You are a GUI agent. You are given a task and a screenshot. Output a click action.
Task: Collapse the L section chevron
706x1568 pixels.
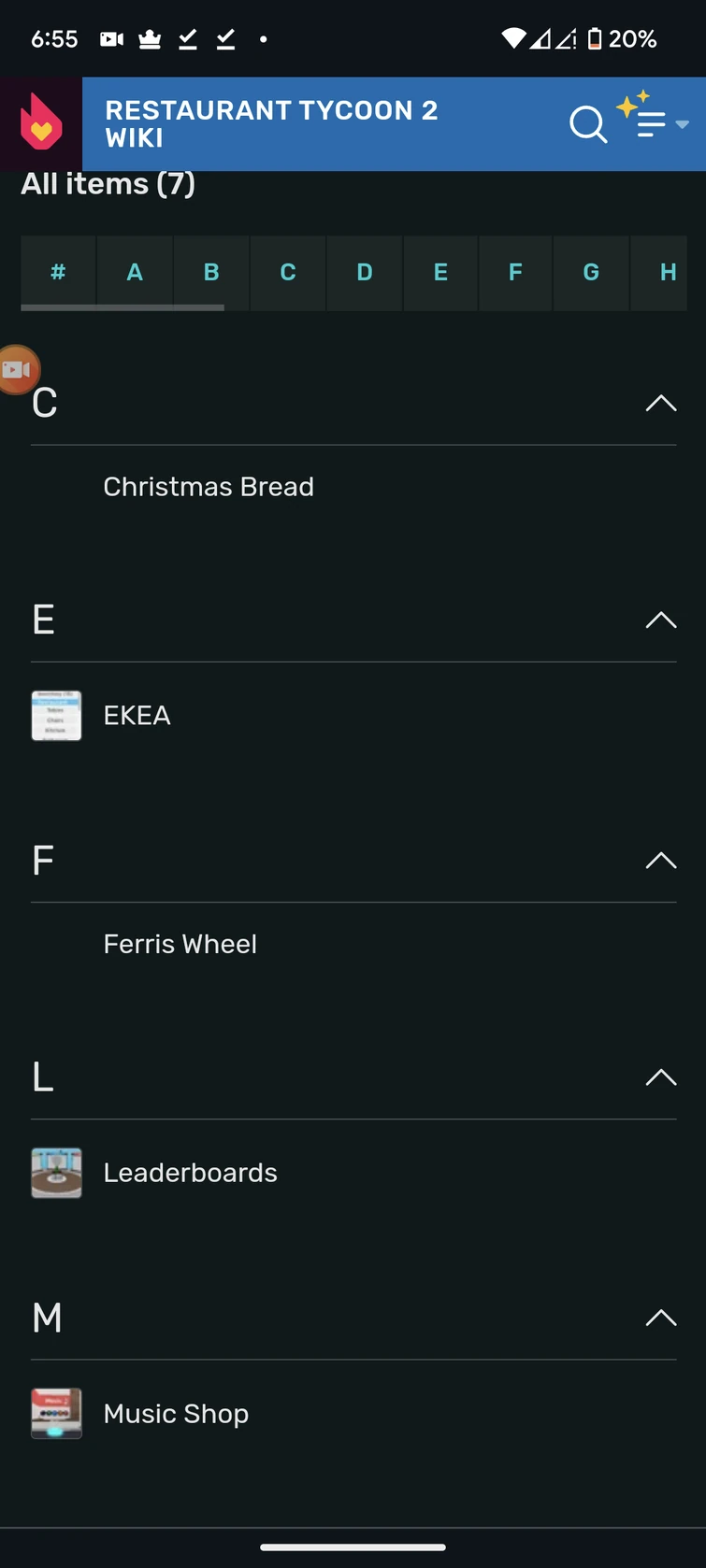[x=661, y=1076]
